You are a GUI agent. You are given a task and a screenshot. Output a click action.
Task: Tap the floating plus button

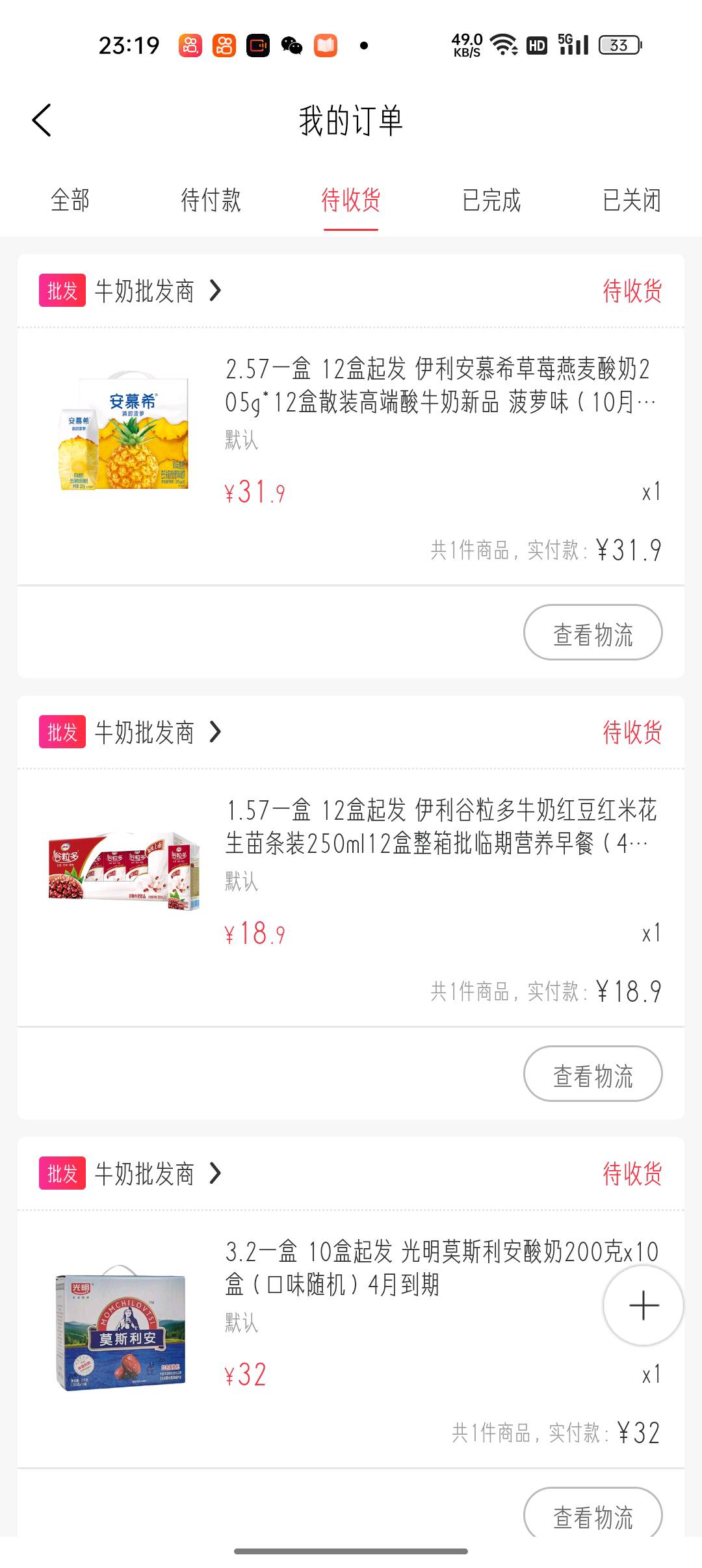(x=643, y=1305)
